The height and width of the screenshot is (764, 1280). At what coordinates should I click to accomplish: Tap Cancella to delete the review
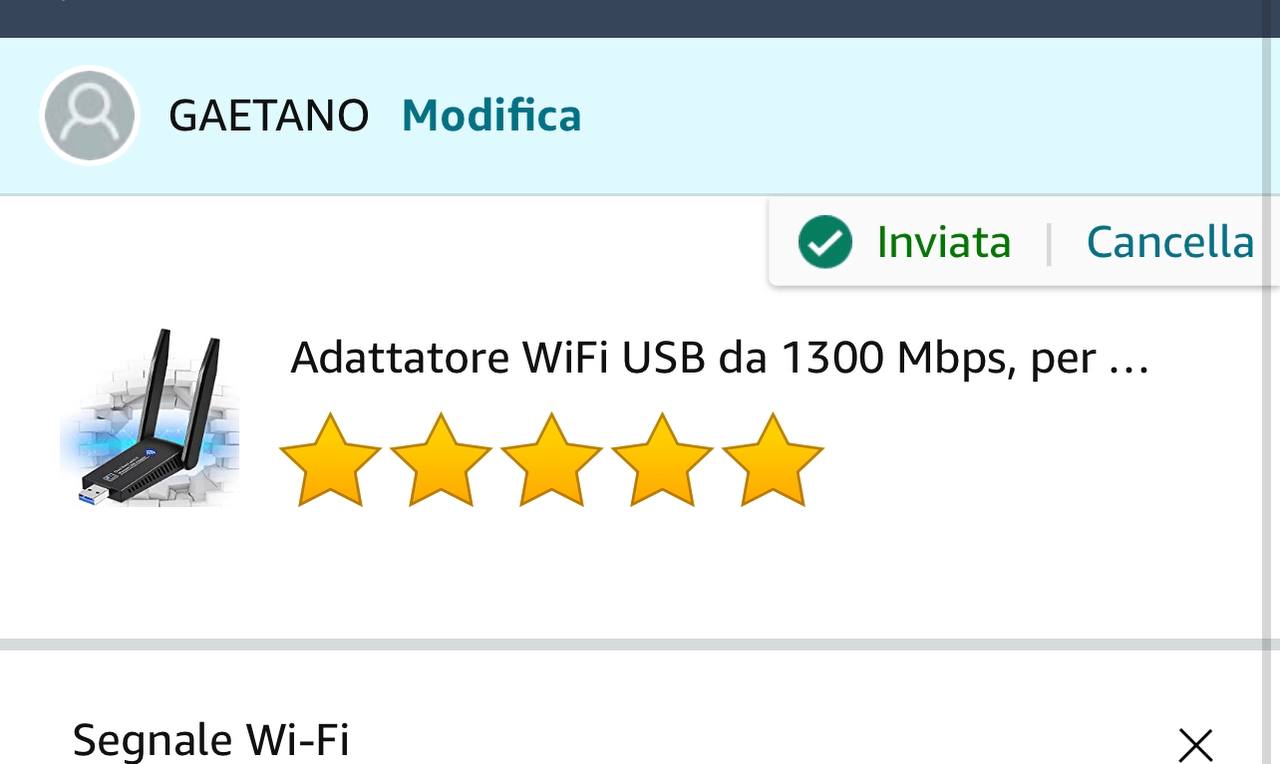click(x=1169, y=242)
